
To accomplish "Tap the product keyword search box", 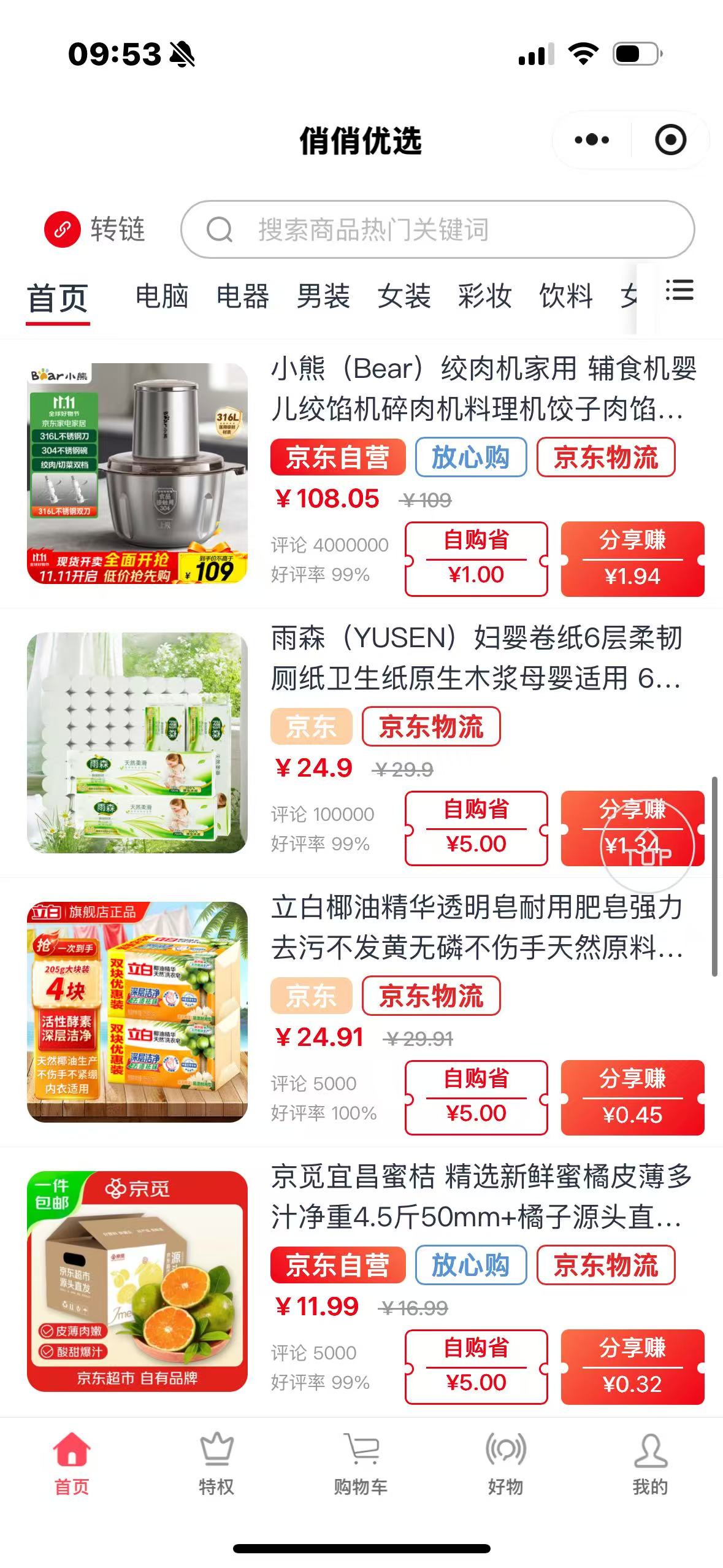I will 437,229.
